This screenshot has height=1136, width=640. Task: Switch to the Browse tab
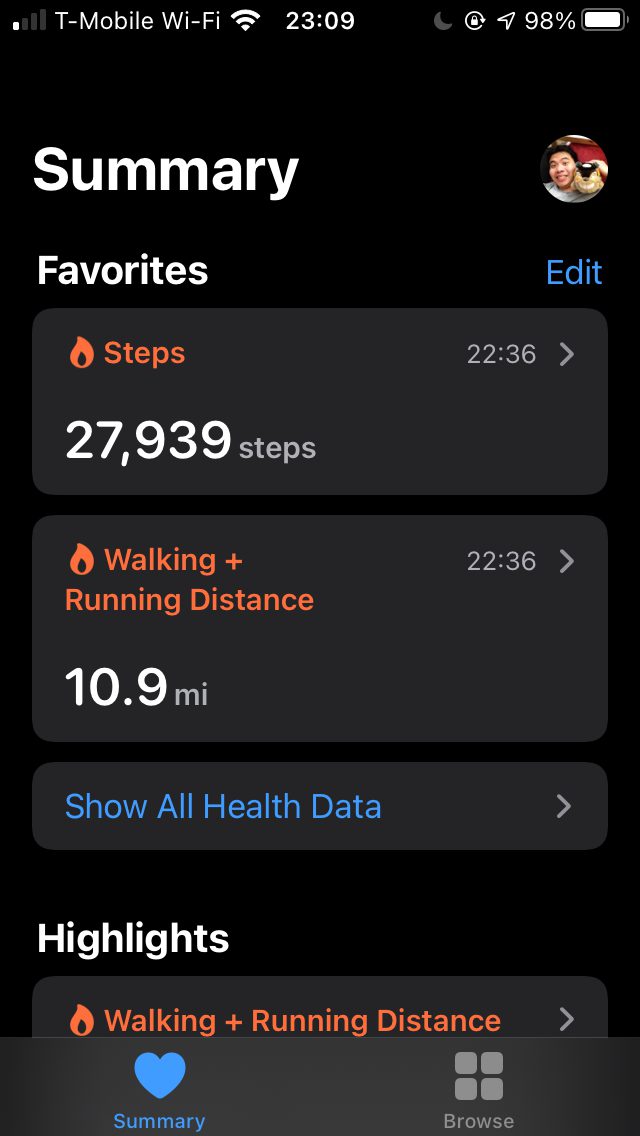pyautogui.click(x=478, y=1088)
